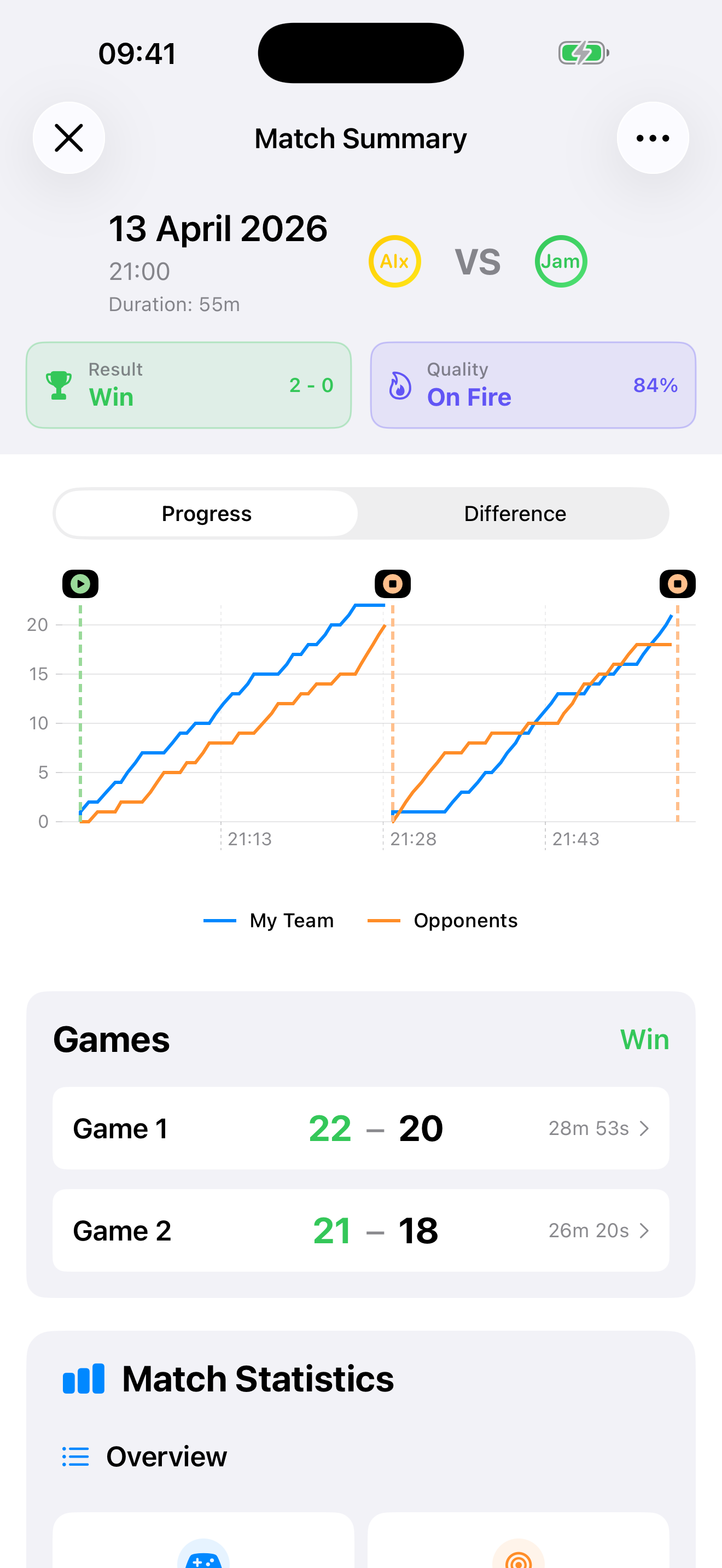Tap the play marker at chart start
722x1568 pixels.
[80, 583]
